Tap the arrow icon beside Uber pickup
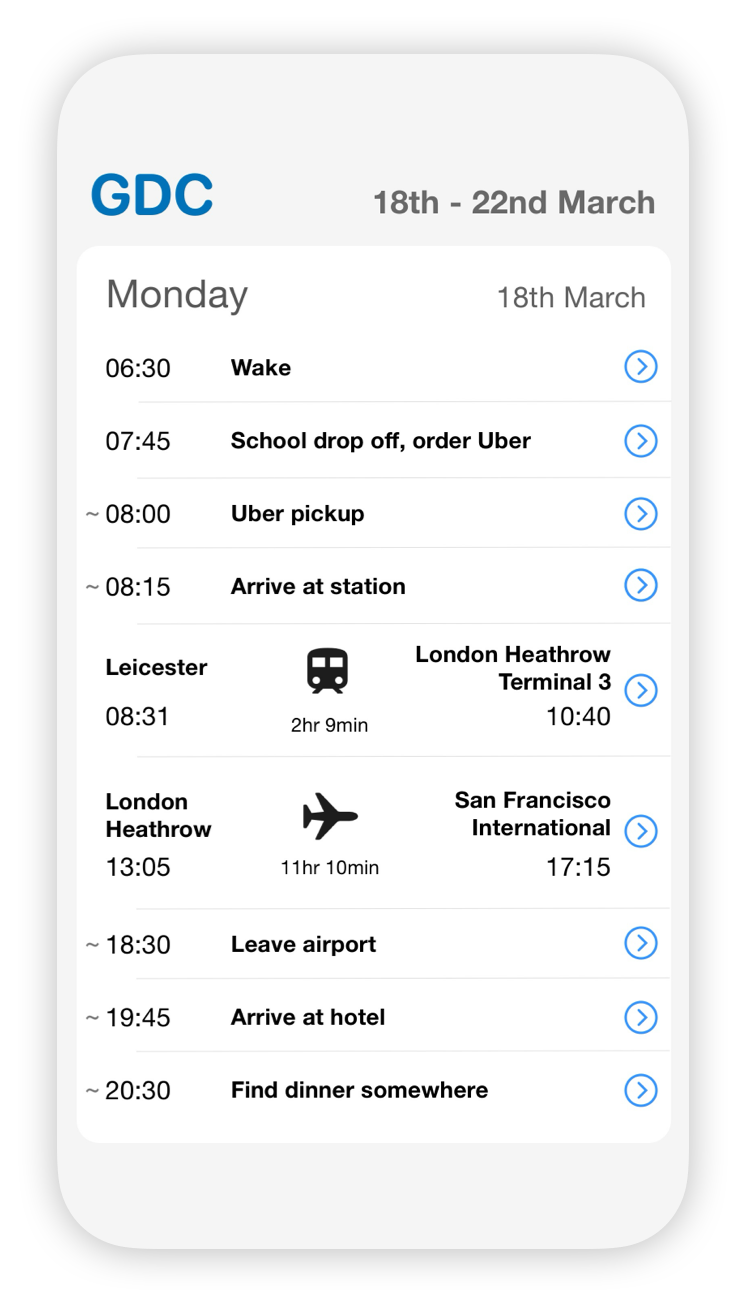 tap(641, 513)
